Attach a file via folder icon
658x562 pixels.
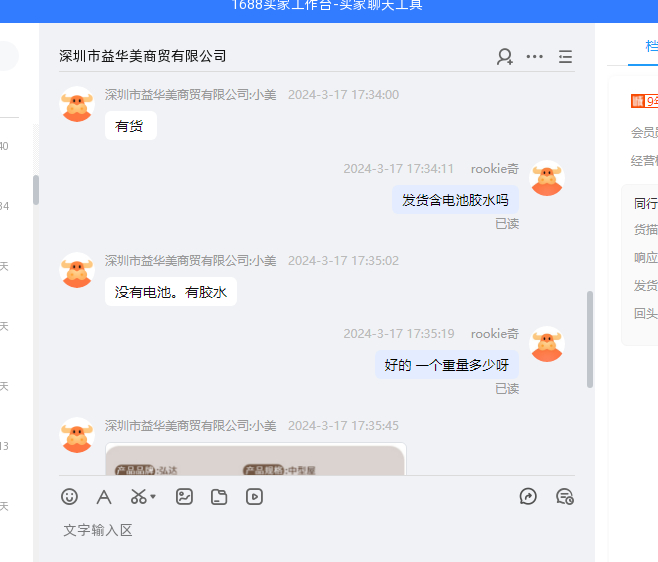click(x=219, y=496)
